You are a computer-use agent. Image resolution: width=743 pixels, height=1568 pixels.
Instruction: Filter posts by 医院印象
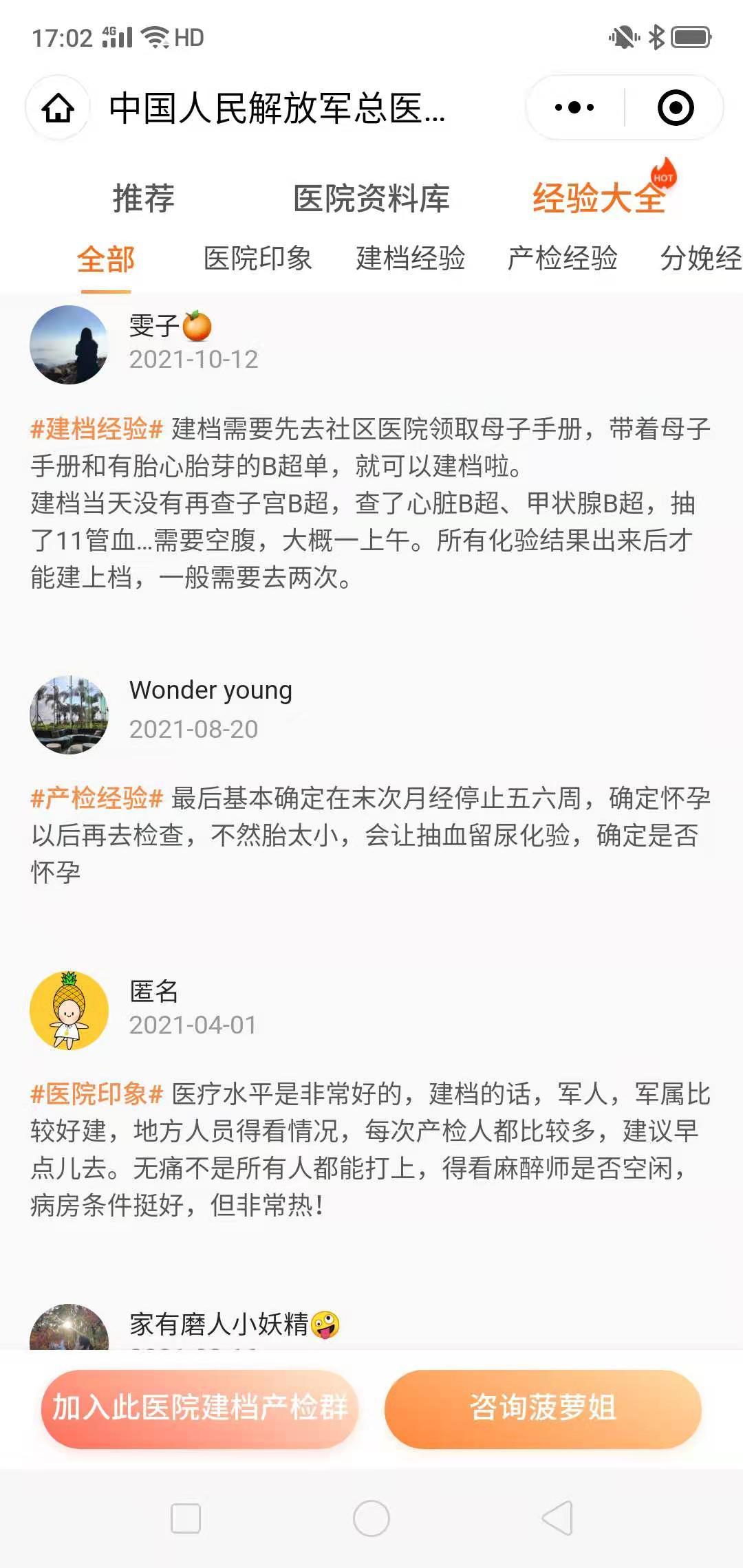pyautogui.click(x=258, y=259)
